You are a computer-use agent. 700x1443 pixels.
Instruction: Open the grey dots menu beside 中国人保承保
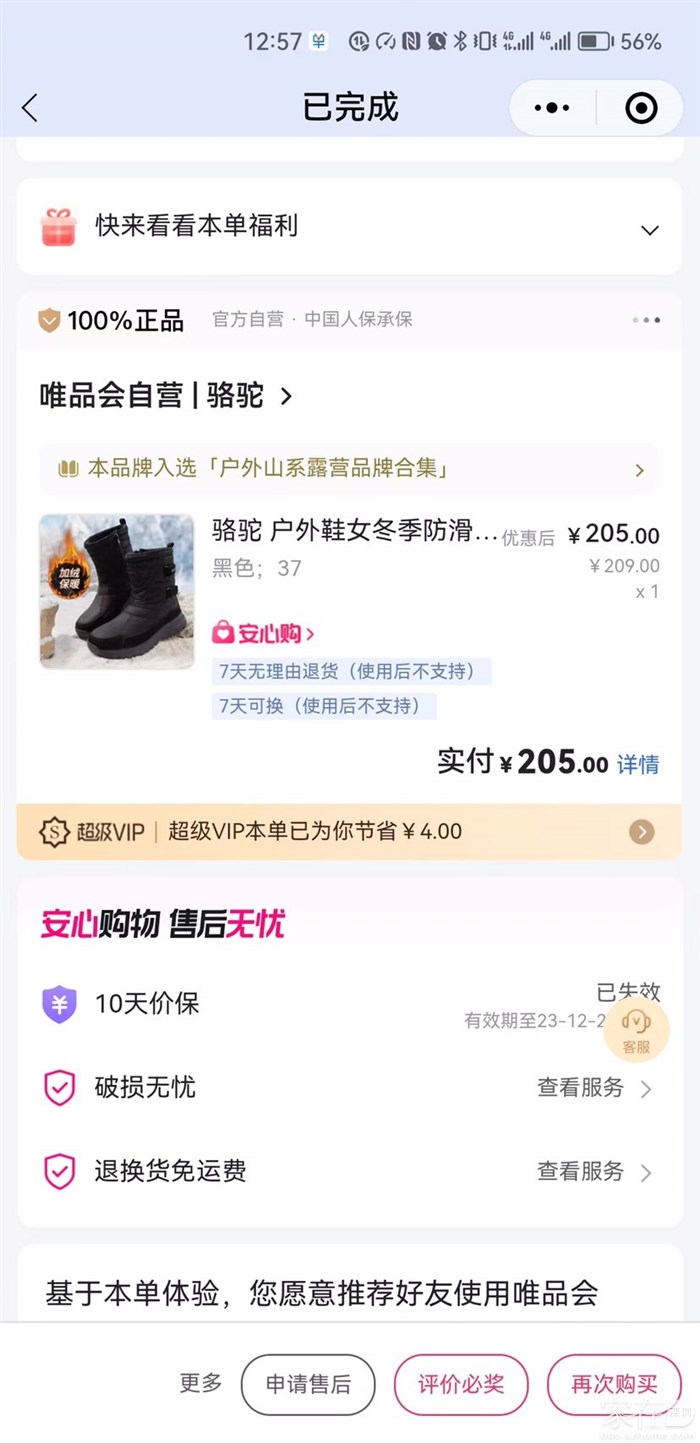646,320
